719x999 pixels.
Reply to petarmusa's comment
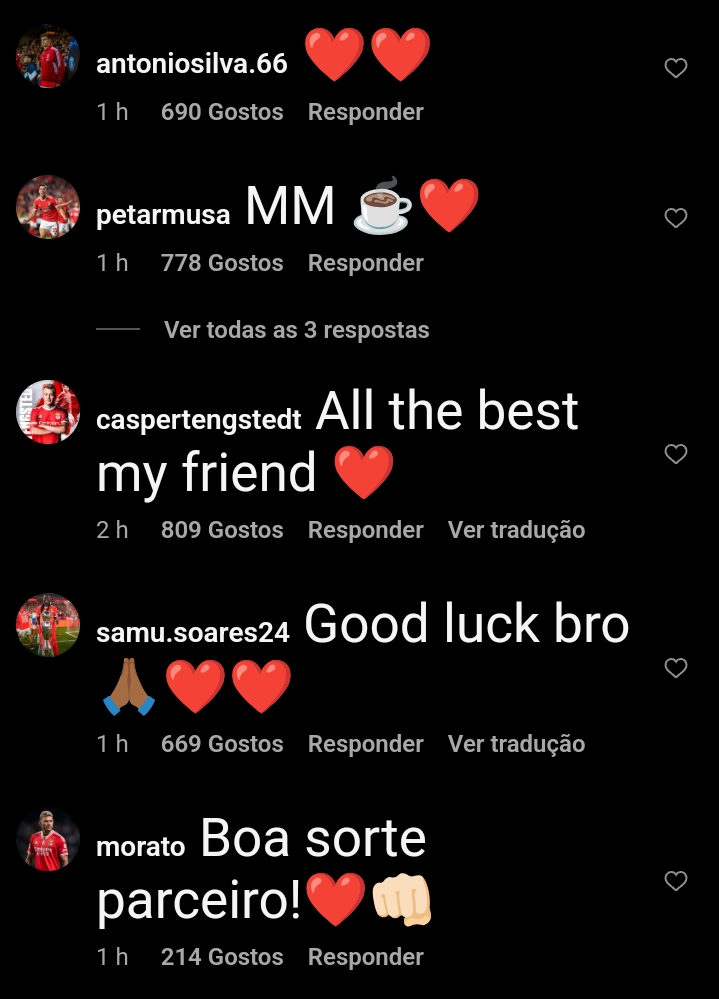tap(365, 263)
